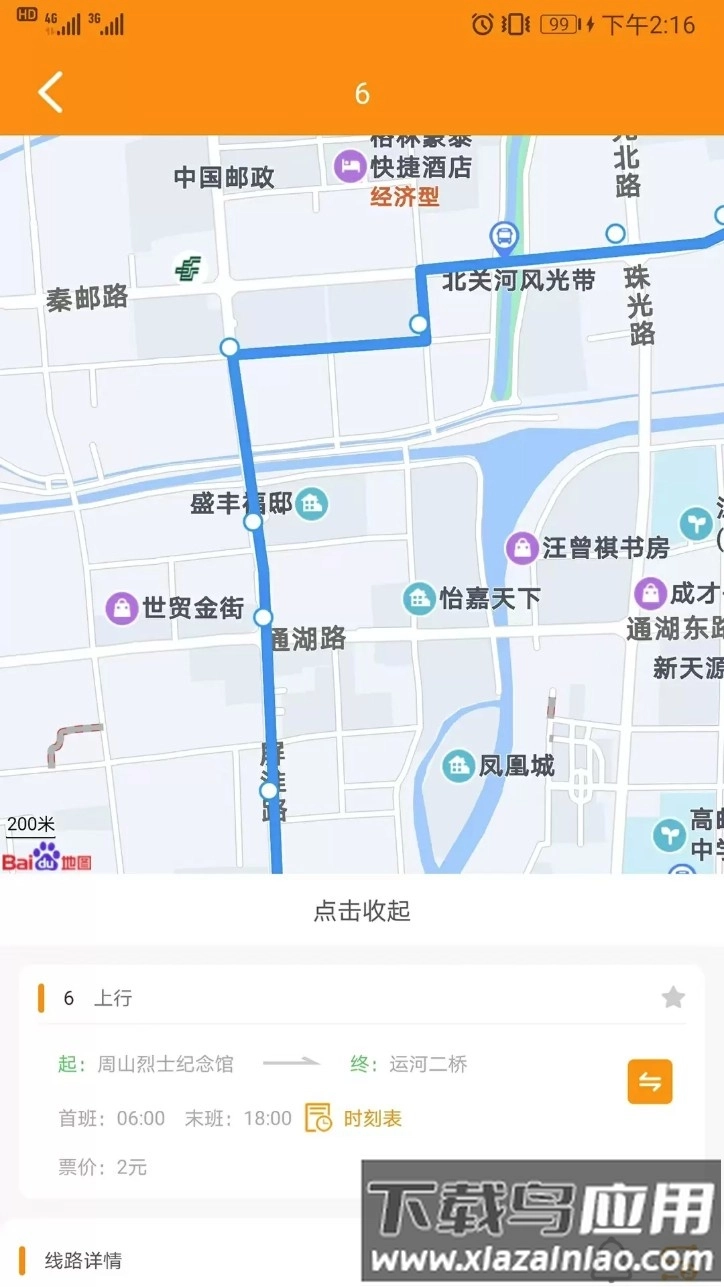Collapse the map using 点击收起
This screenshot has height=1287, width=724.
tap(361, 910)
